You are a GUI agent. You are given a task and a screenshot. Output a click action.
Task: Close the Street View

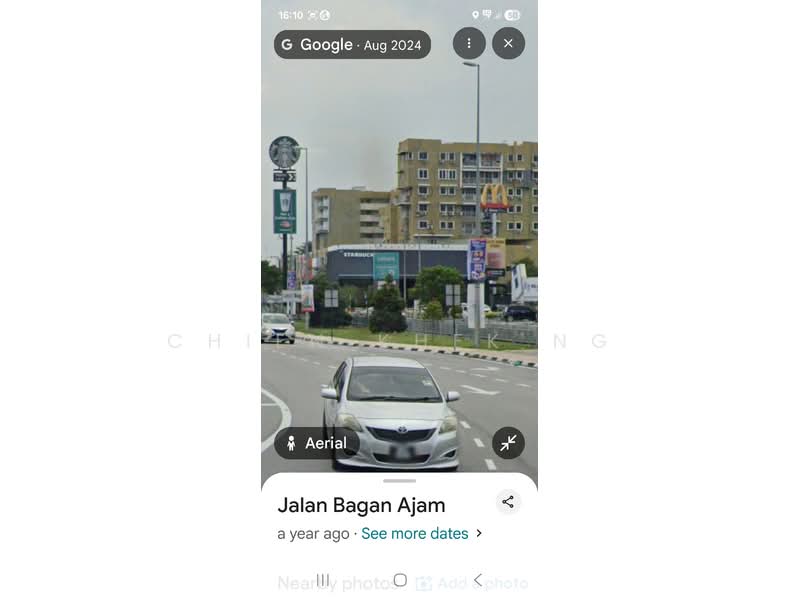point(508,44)
